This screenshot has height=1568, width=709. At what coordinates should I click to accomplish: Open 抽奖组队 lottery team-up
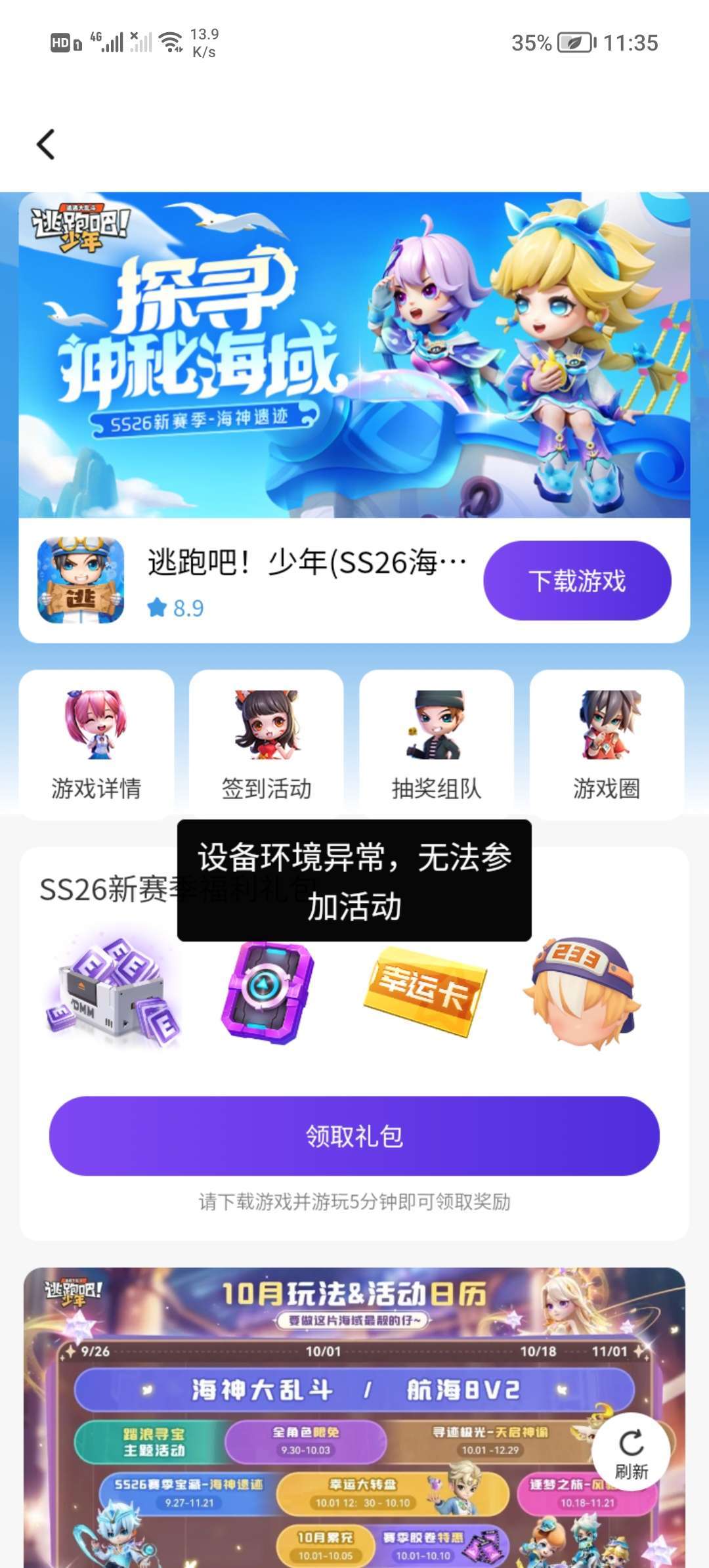click(437, 745)
